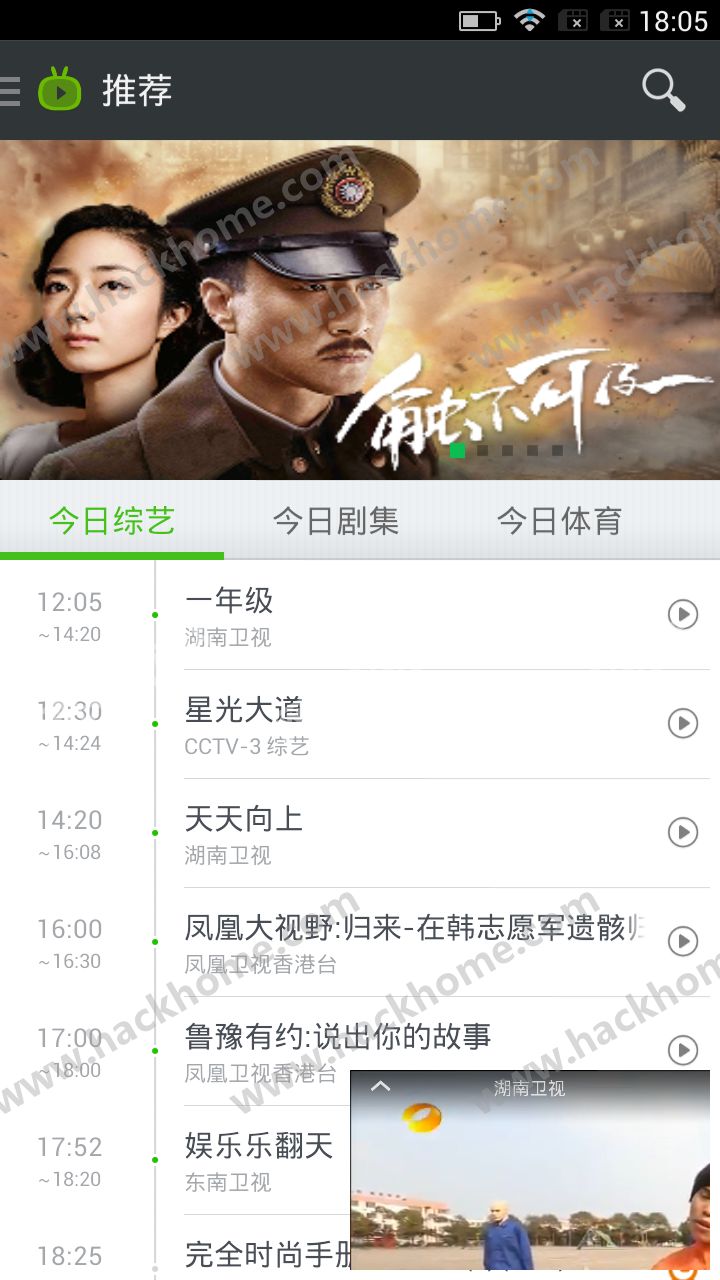The width and height of the screenshot is (720, 1280).
Task: Play 鲁豫有约 program
Action: tap(683, 1049)
